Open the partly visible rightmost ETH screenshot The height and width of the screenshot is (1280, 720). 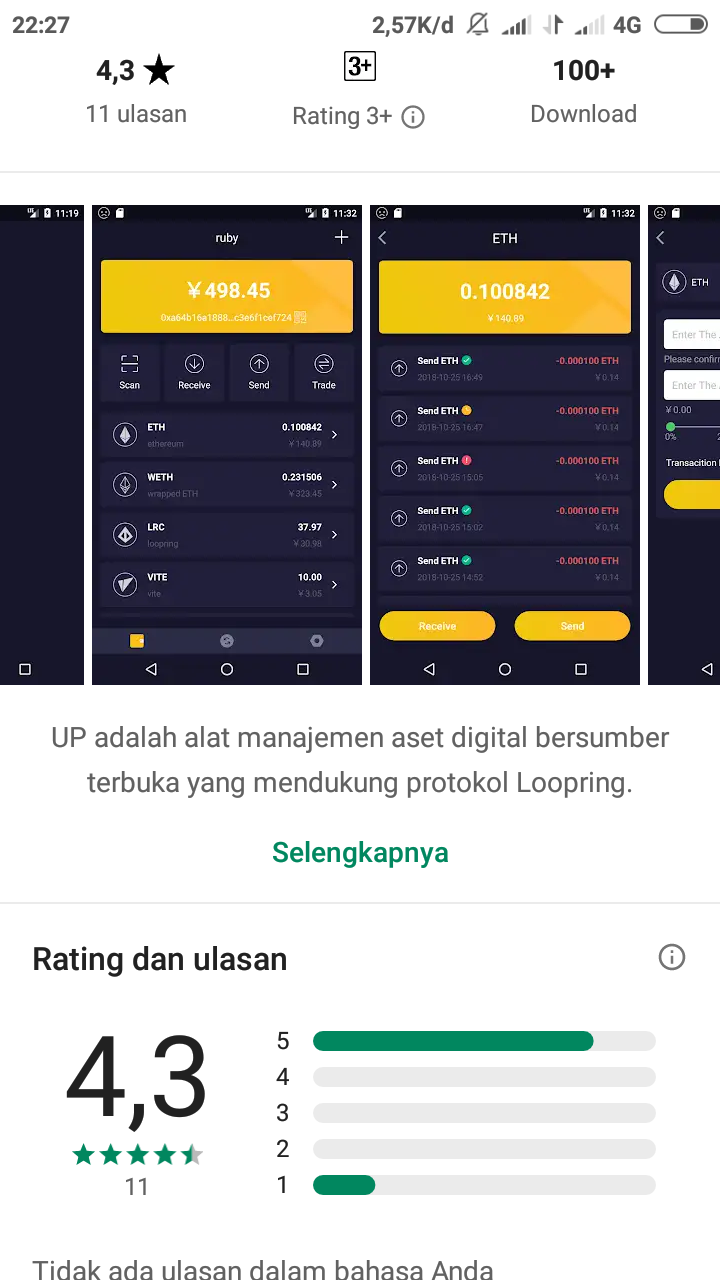[x=684, y=445]
